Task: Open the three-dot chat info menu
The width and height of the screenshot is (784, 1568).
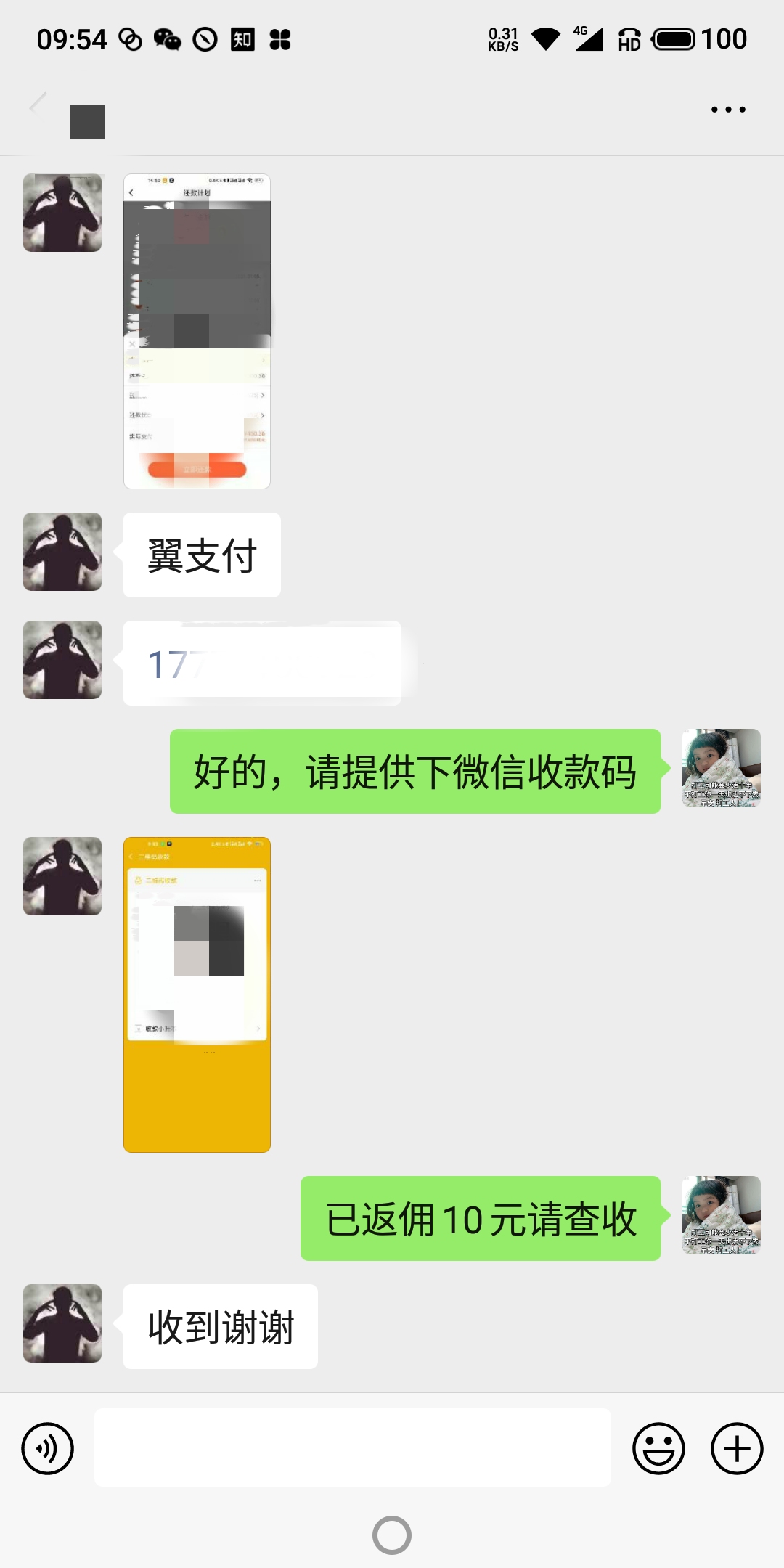Action: point(728,110)
